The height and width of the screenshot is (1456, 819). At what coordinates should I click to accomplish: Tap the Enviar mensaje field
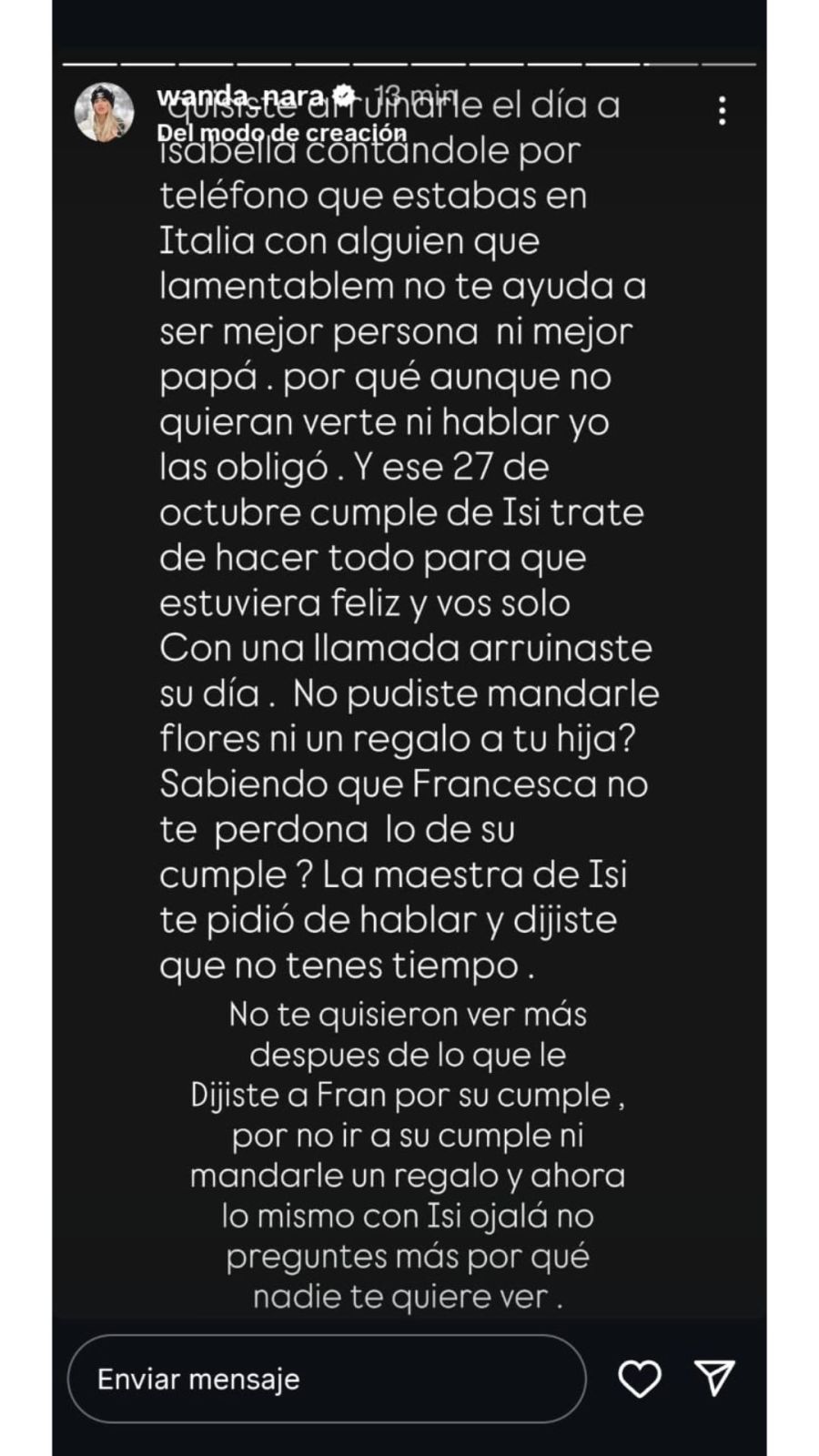pyautogui.click(x=326, y=1379)
